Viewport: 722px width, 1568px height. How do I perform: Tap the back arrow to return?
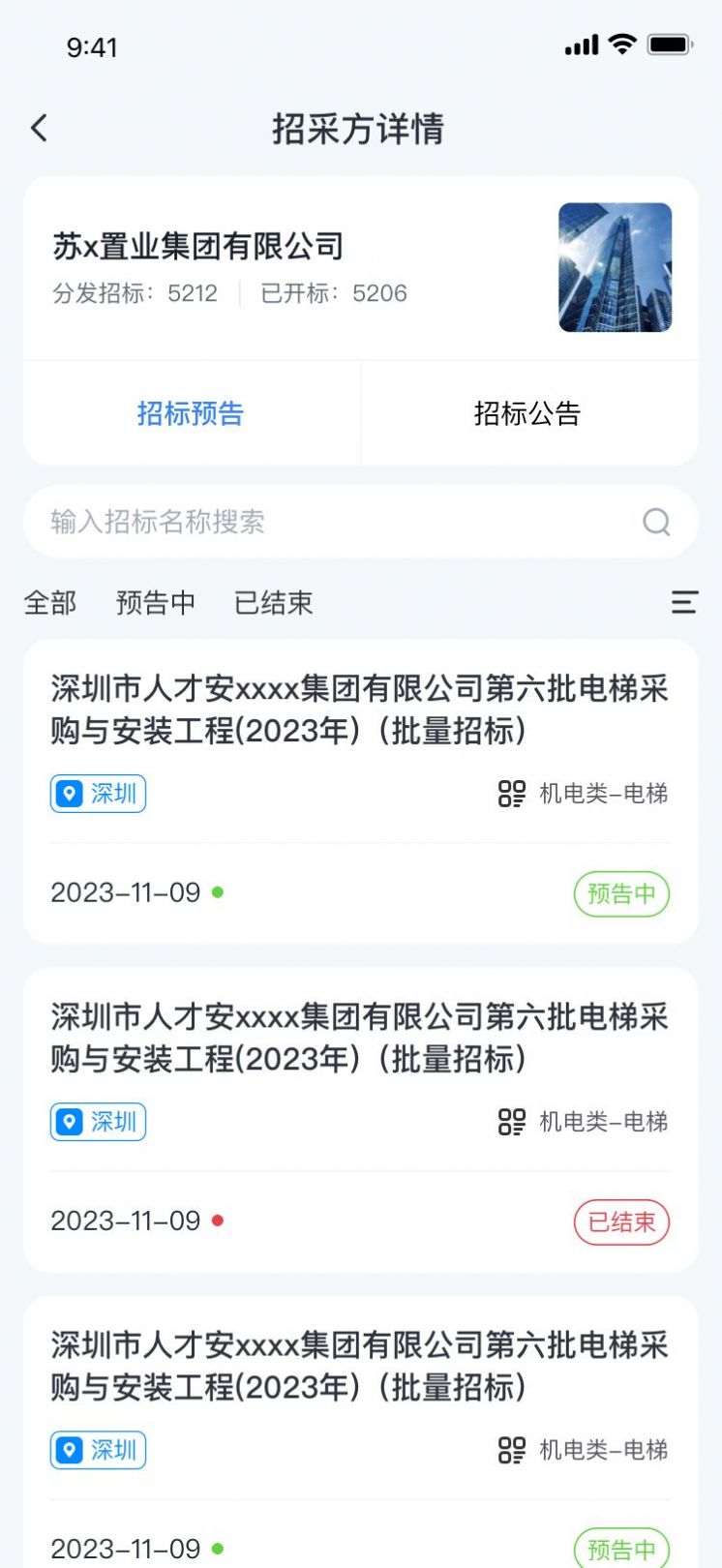[x=39, y=127]
